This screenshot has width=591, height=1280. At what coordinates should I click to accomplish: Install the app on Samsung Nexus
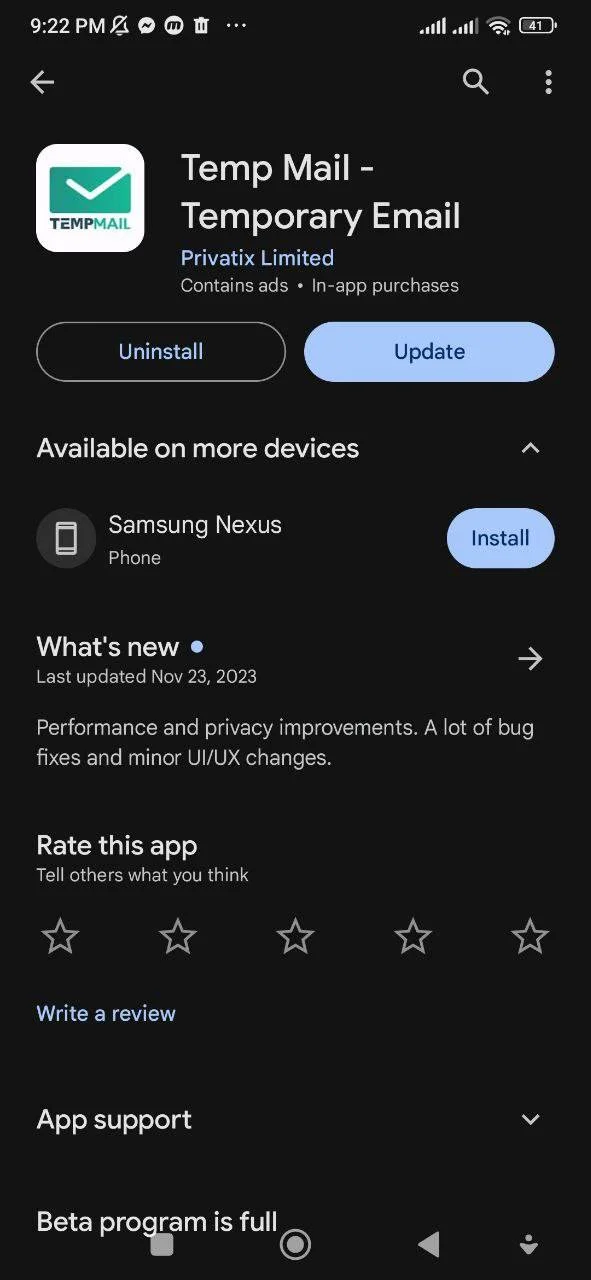click(500, 538)
